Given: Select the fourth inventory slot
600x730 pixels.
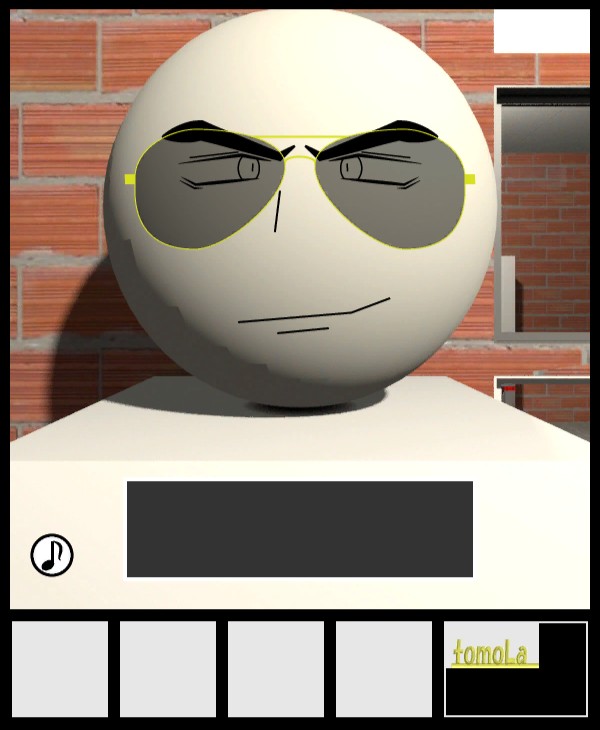Looking at the screenshot, I should point(384,669).
